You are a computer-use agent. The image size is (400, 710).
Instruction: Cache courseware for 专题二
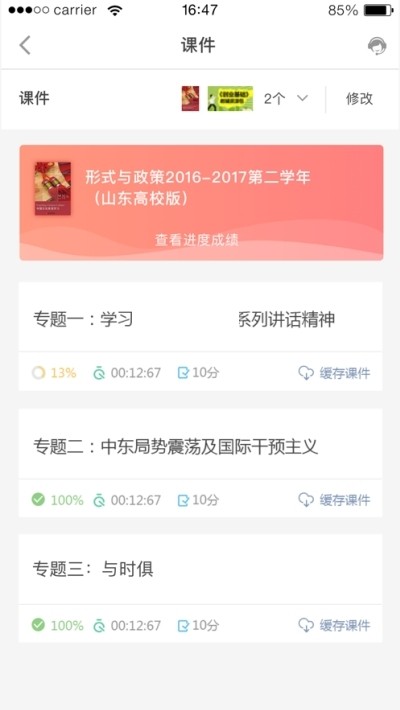(334, 500)
